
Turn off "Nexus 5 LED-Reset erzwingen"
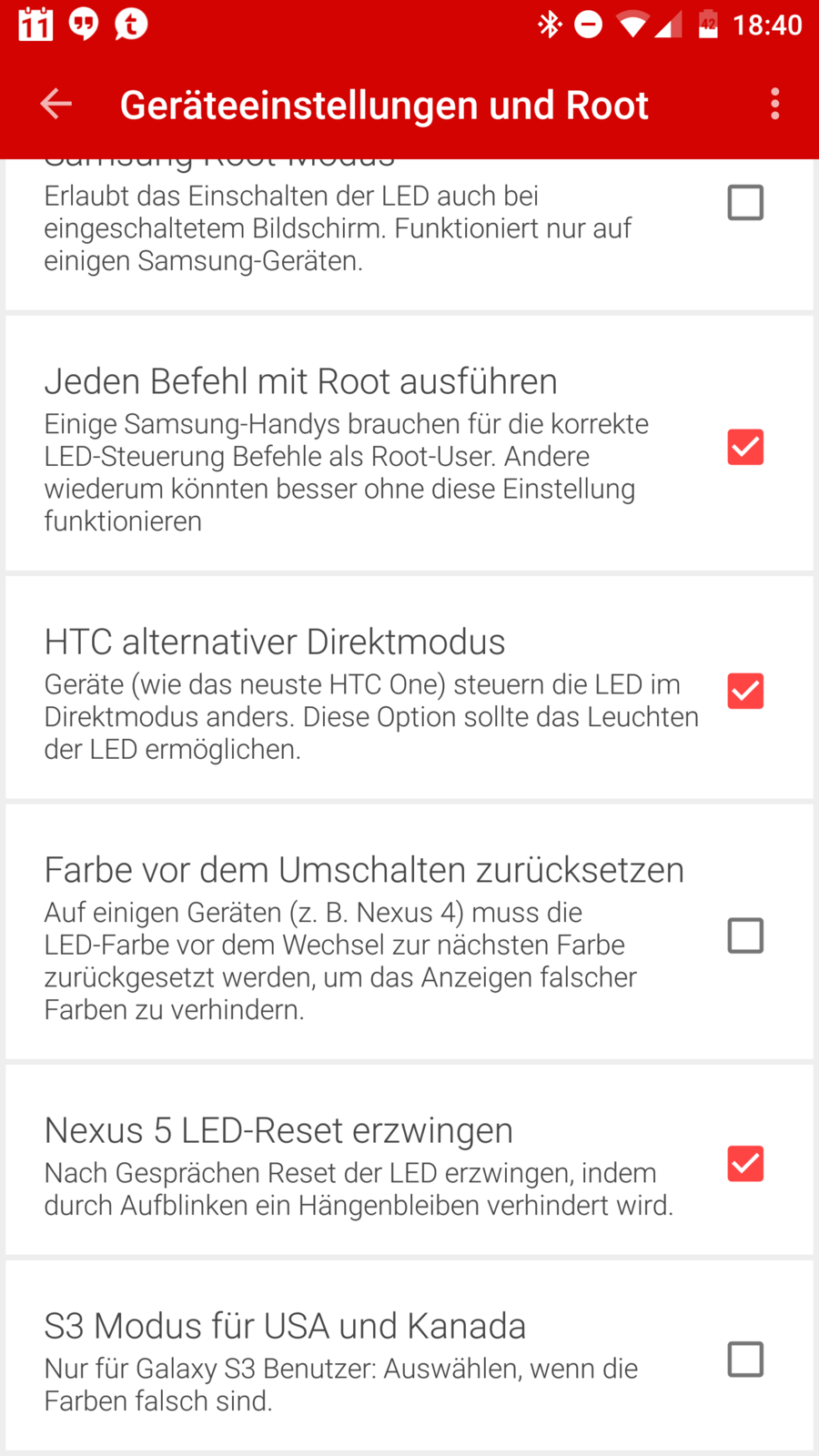coord(745,1164)
